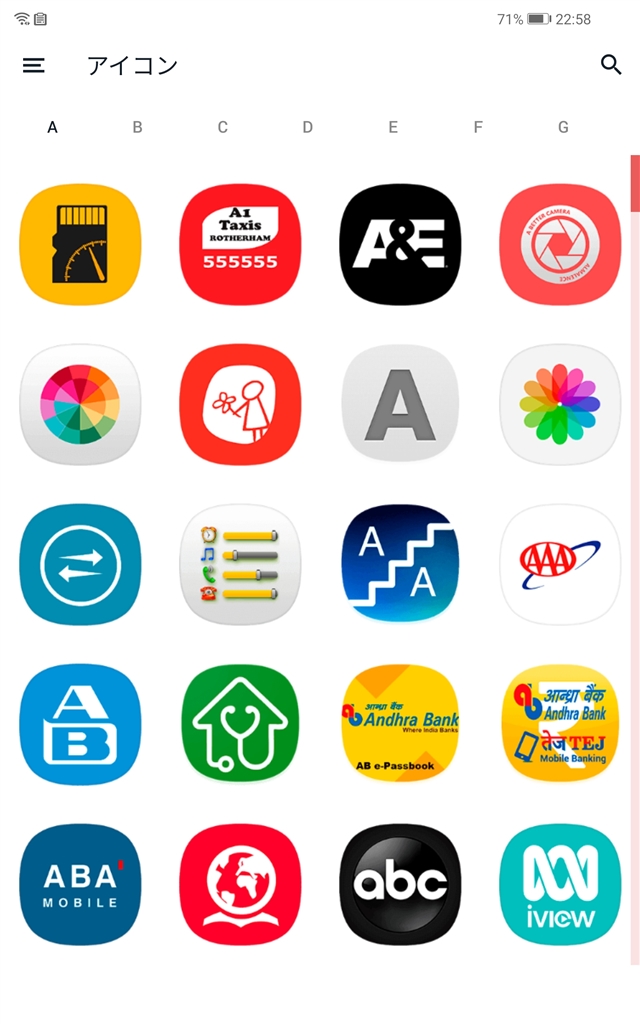Open the search icon
This screenshot has width=640, height=1024.
pyautogui.click(x=611, y=65)
